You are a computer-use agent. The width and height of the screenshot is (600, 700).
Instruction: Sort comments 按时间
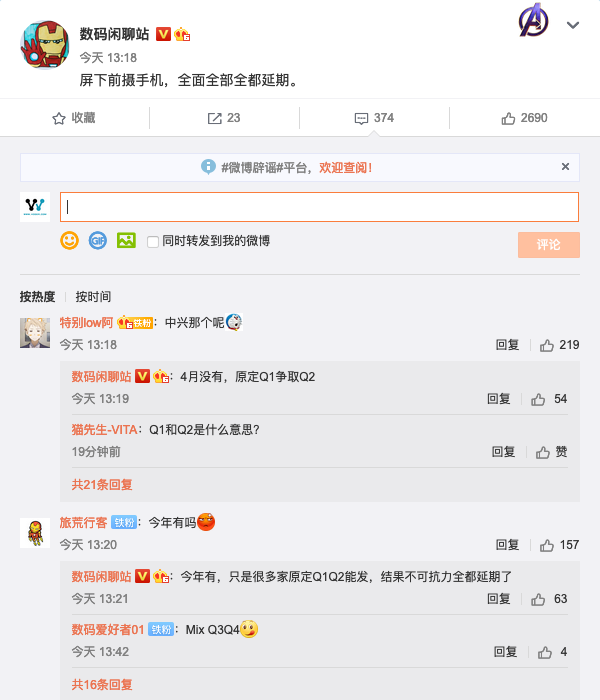click(x=93, y=297)
